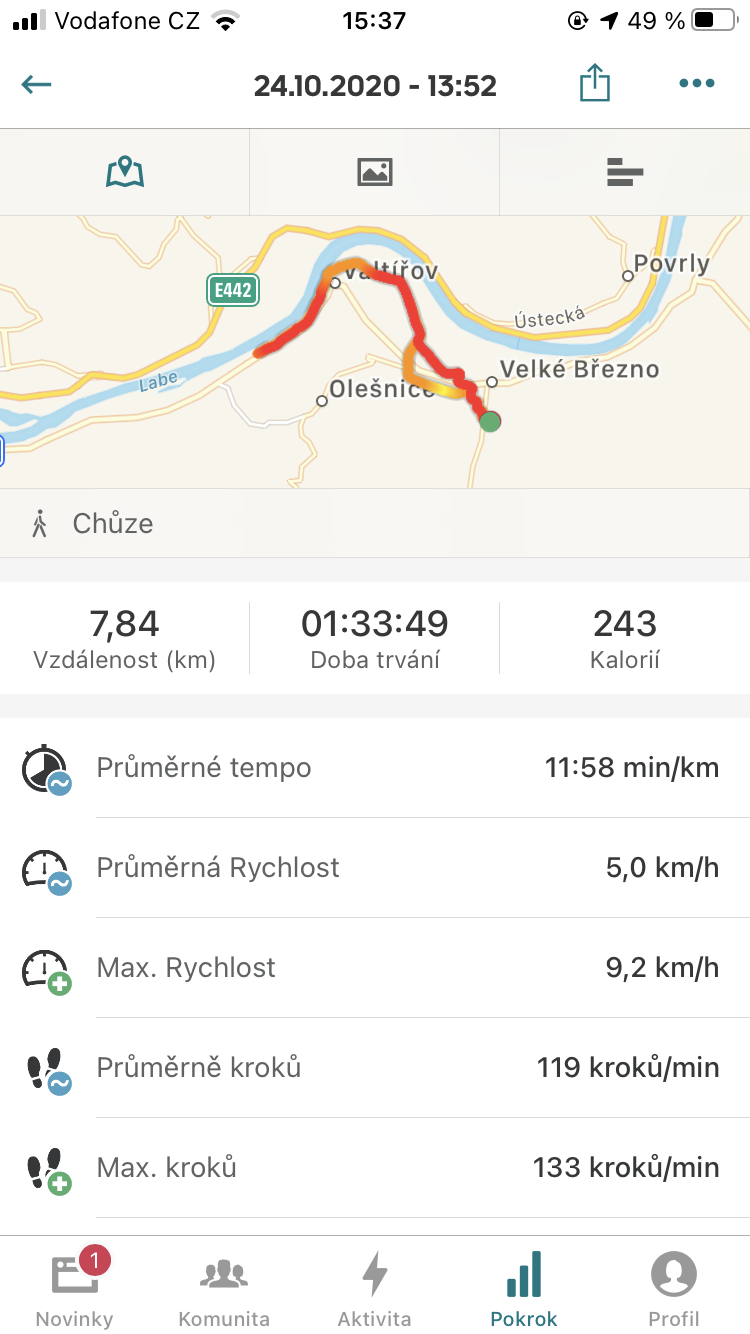The image size is (750, 1334).
Task: Open the three-dot overflow menu
Action: click(697, 84)
